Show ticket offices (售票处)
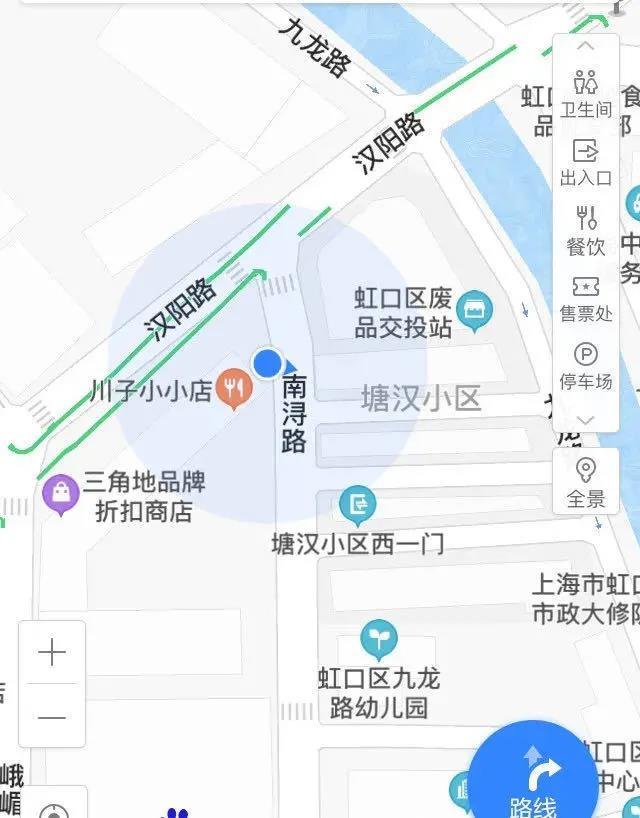 click(x=585, y=298)
